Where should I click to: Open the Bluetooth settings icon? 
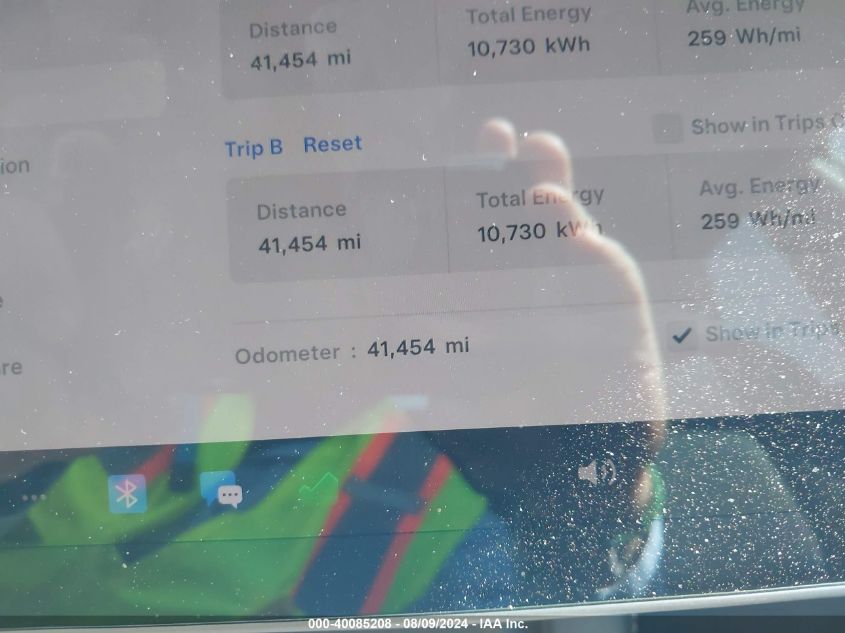[127, 492]
